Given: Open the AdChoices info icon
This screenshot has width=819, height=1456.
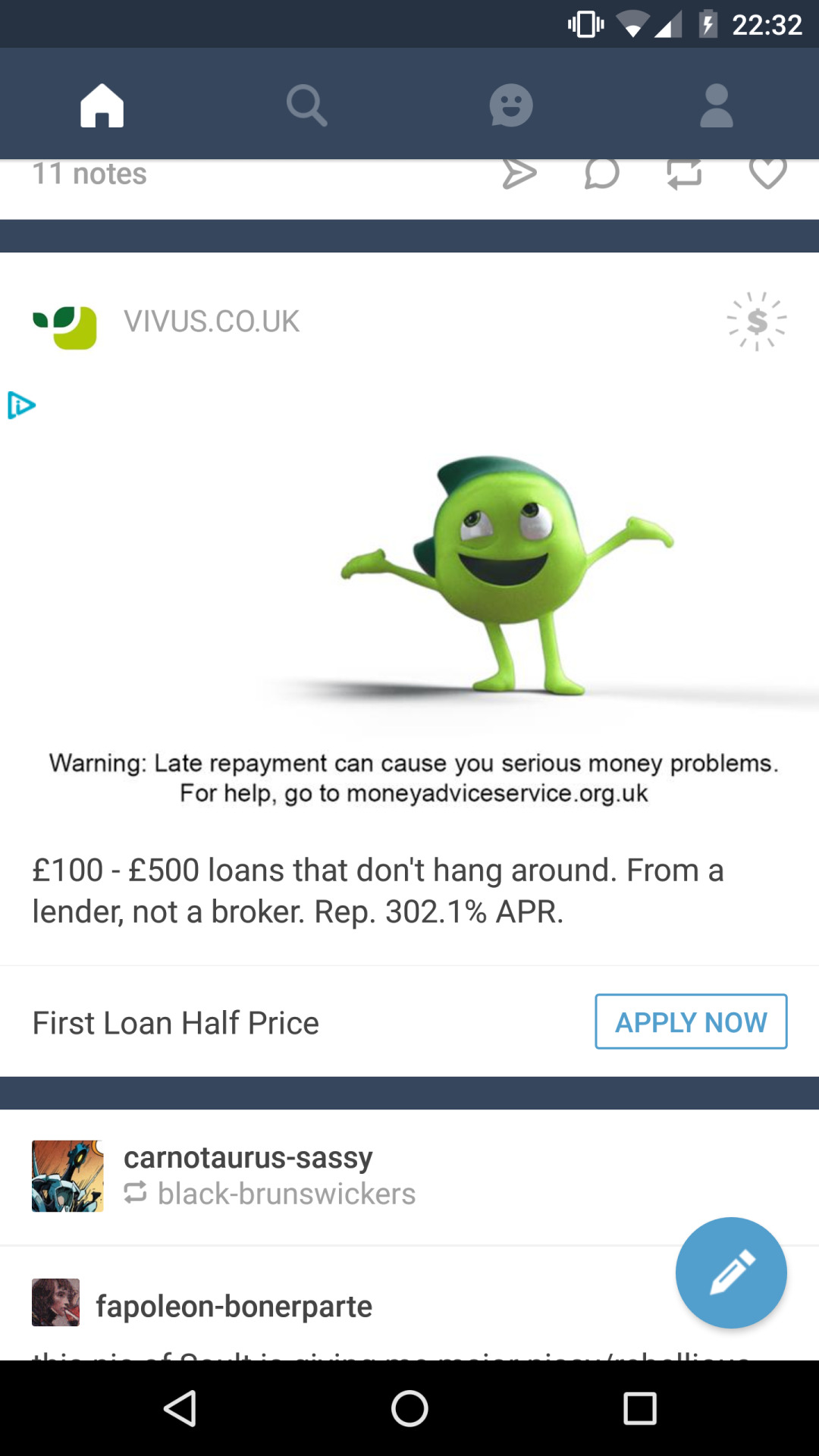Looking at the screenshot, I should click(21, 406).
